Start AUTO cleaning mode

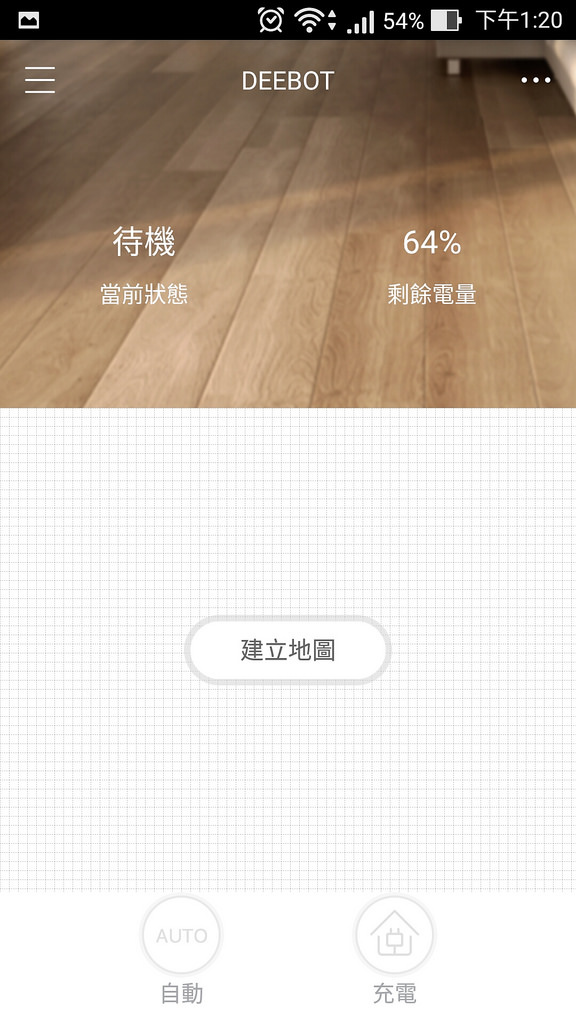coord(182,935)
